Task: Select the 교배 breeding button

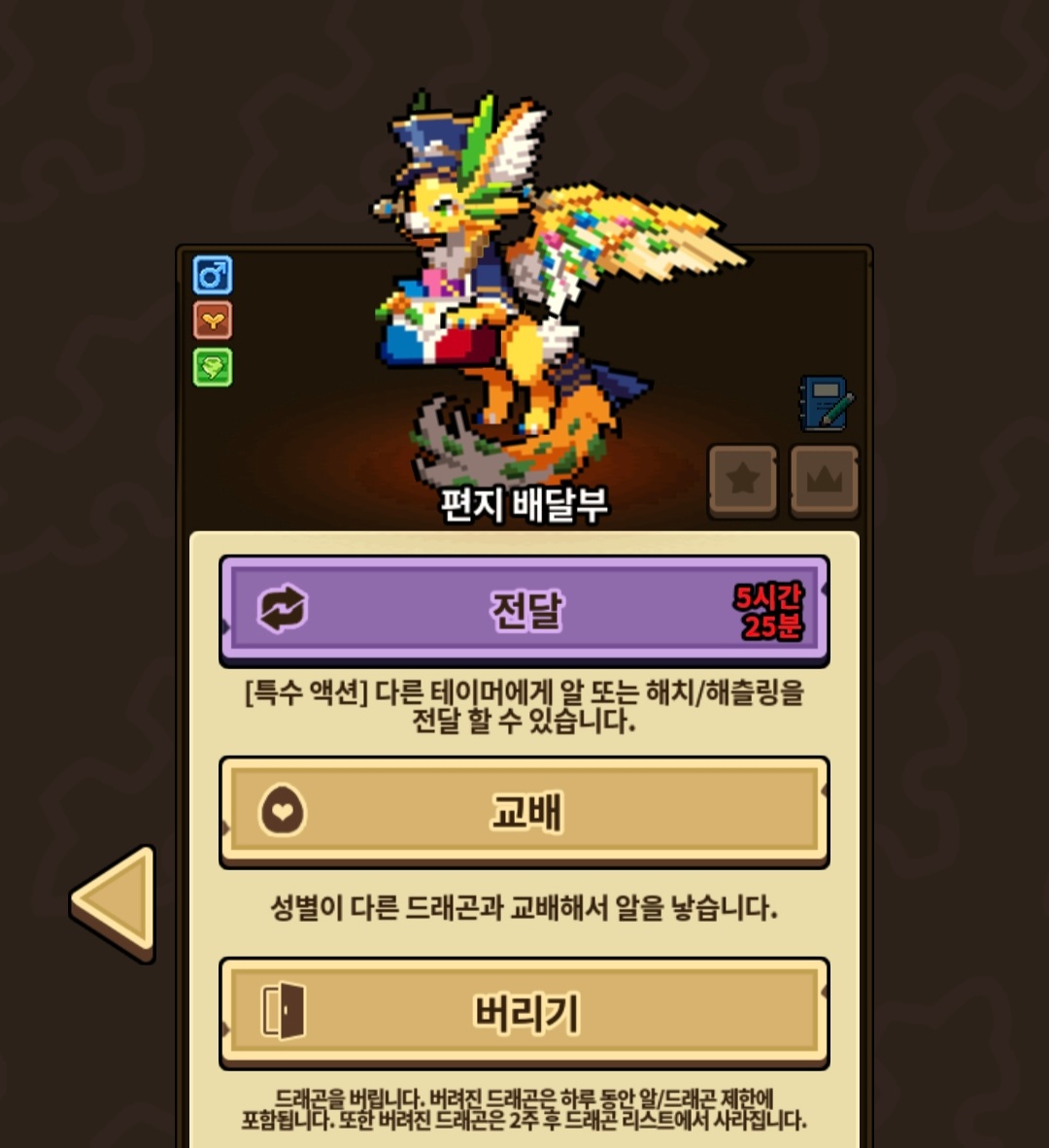Action: pos(524,811)
